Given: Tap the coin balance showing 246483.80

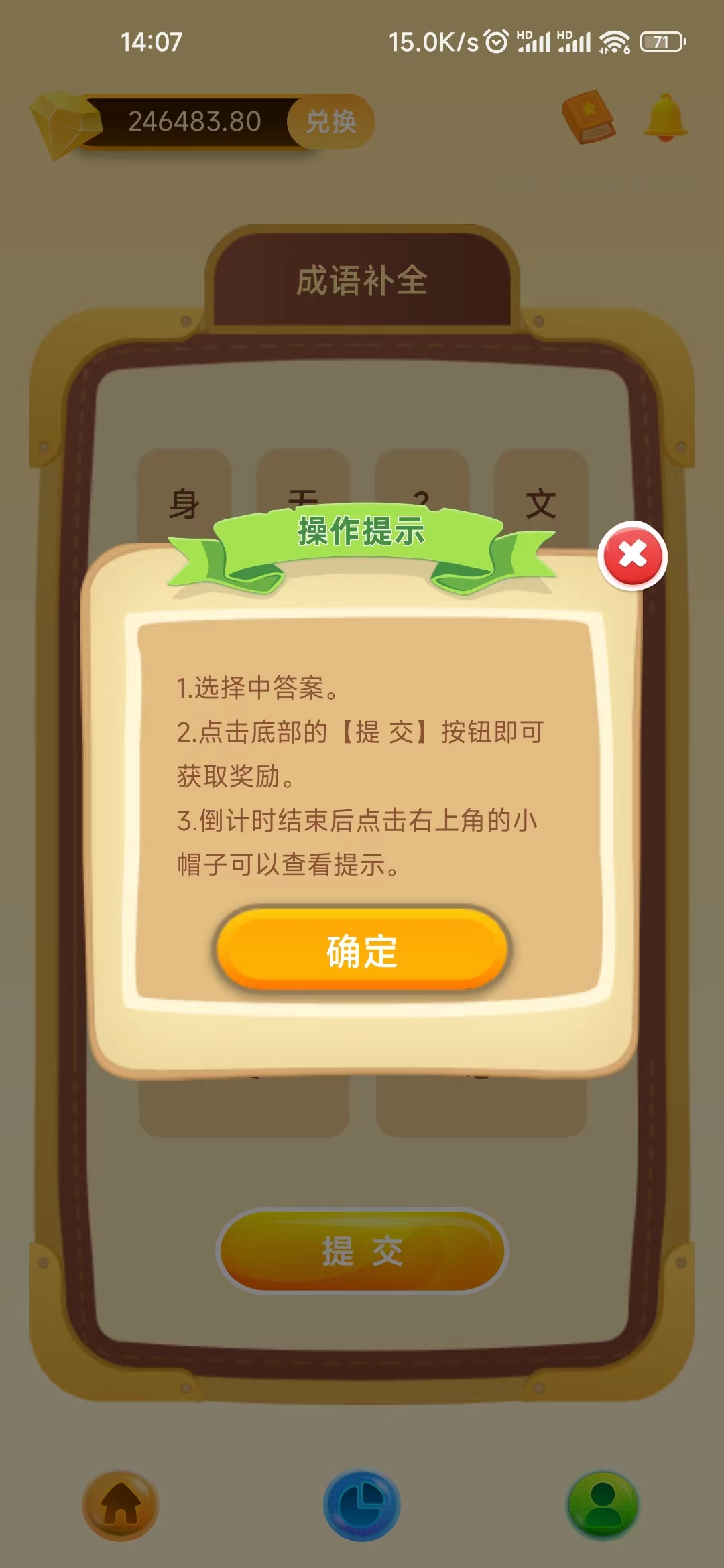Looking at the screenshot, I should pos(194,123).
